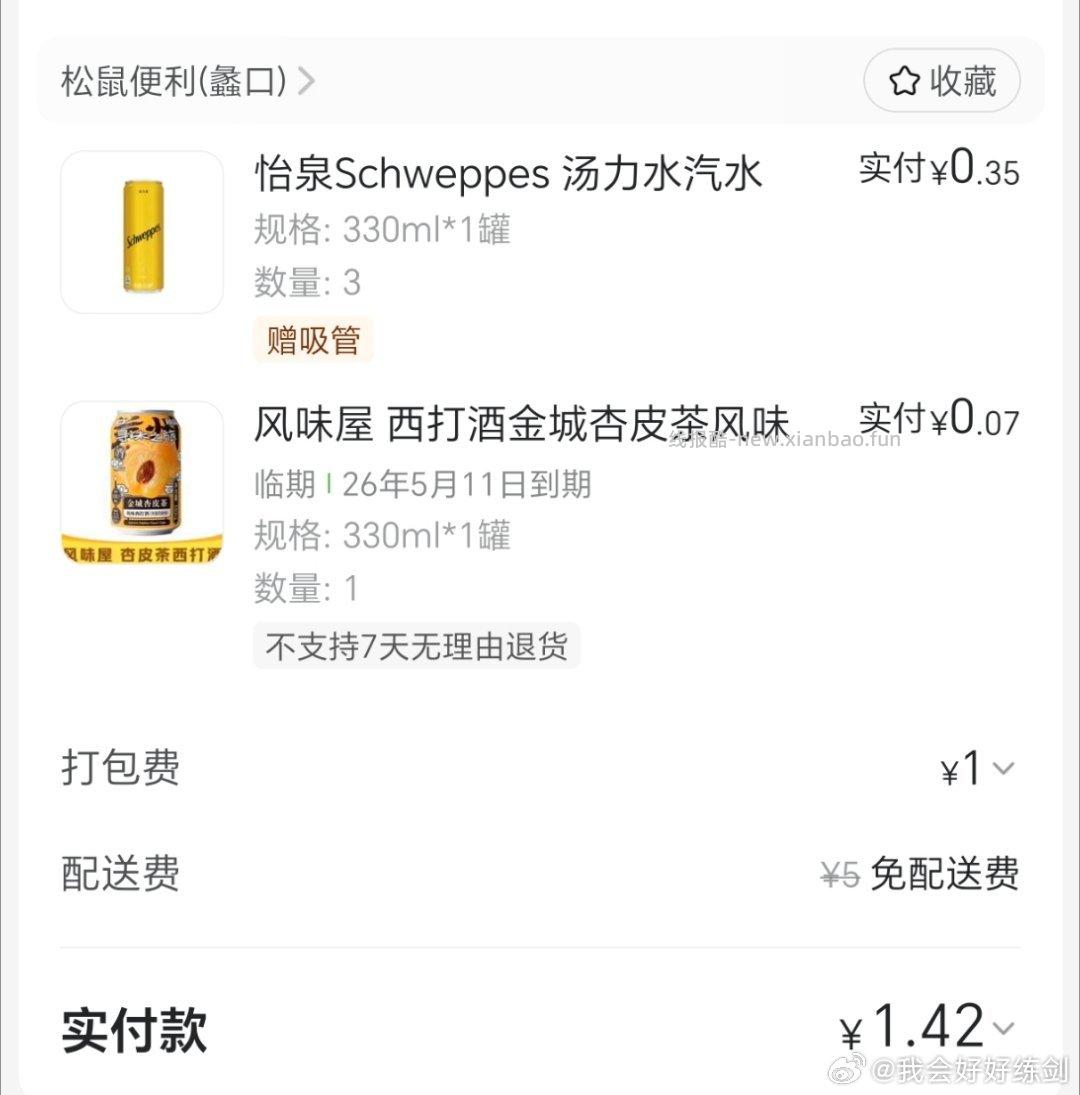1080x1095 pixels.
Task: Click the star favorite icon
Action: tap(905, 80)
